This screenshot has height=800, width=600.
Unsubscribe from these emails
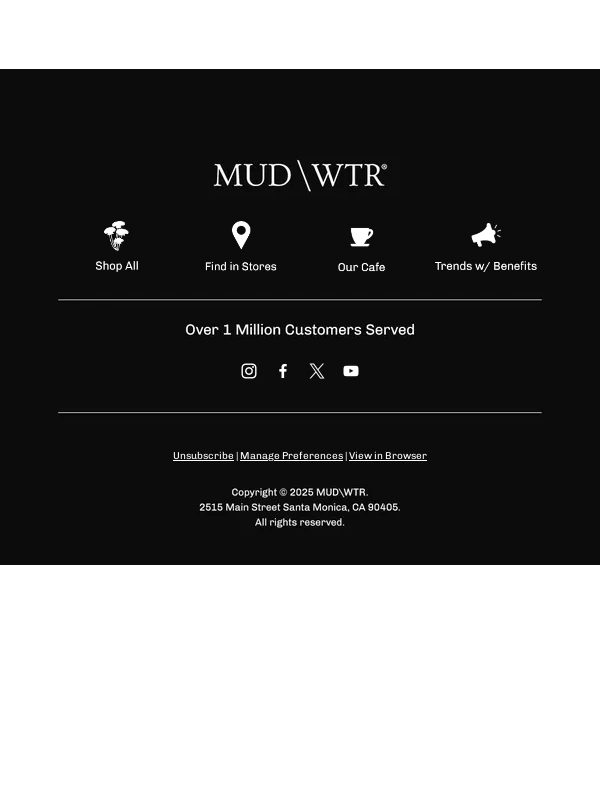tap(203, 456)
